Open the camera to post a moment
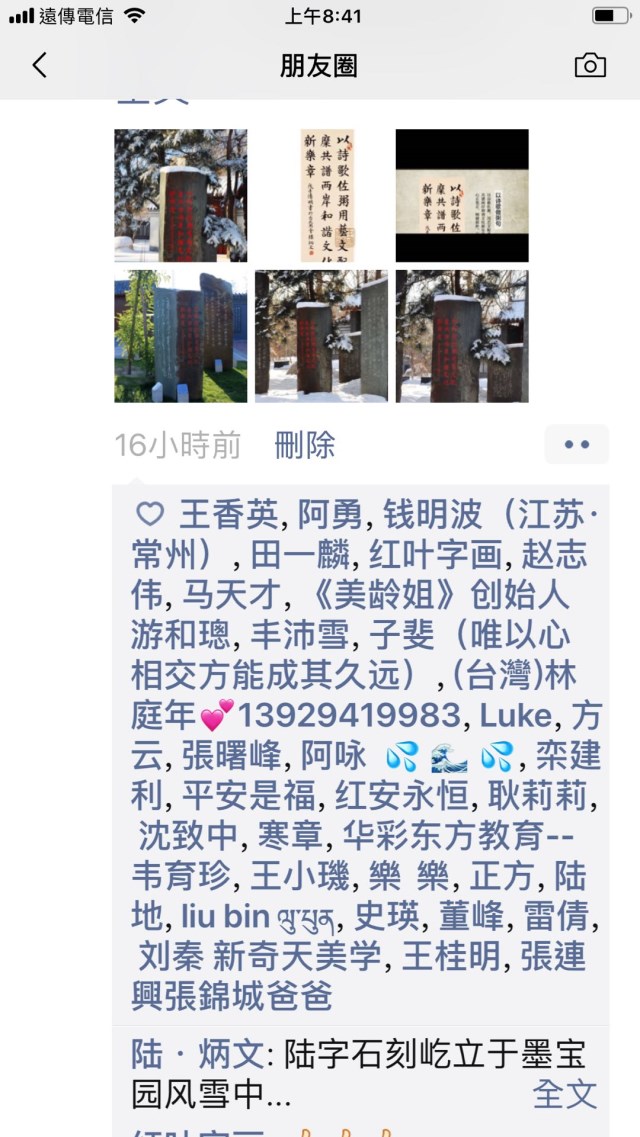The width and height of the screenshot is (640, 1137). 590,66
